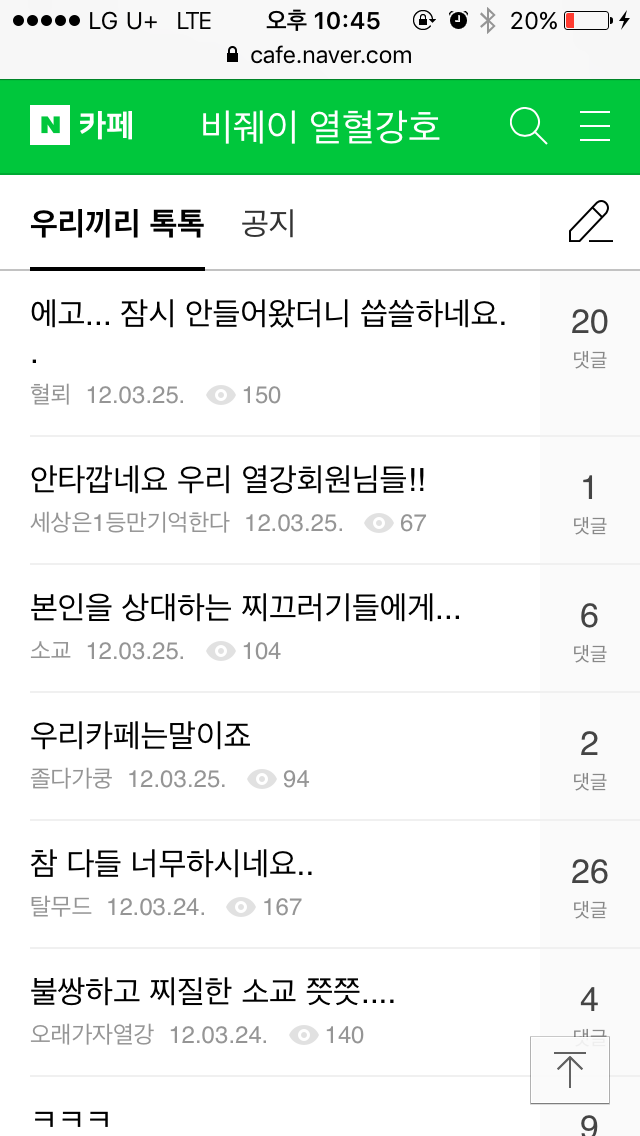Tap the N 카페 home logo
Image resolution: width=640 pixels, height=1136 pixels.
point(82,125)
